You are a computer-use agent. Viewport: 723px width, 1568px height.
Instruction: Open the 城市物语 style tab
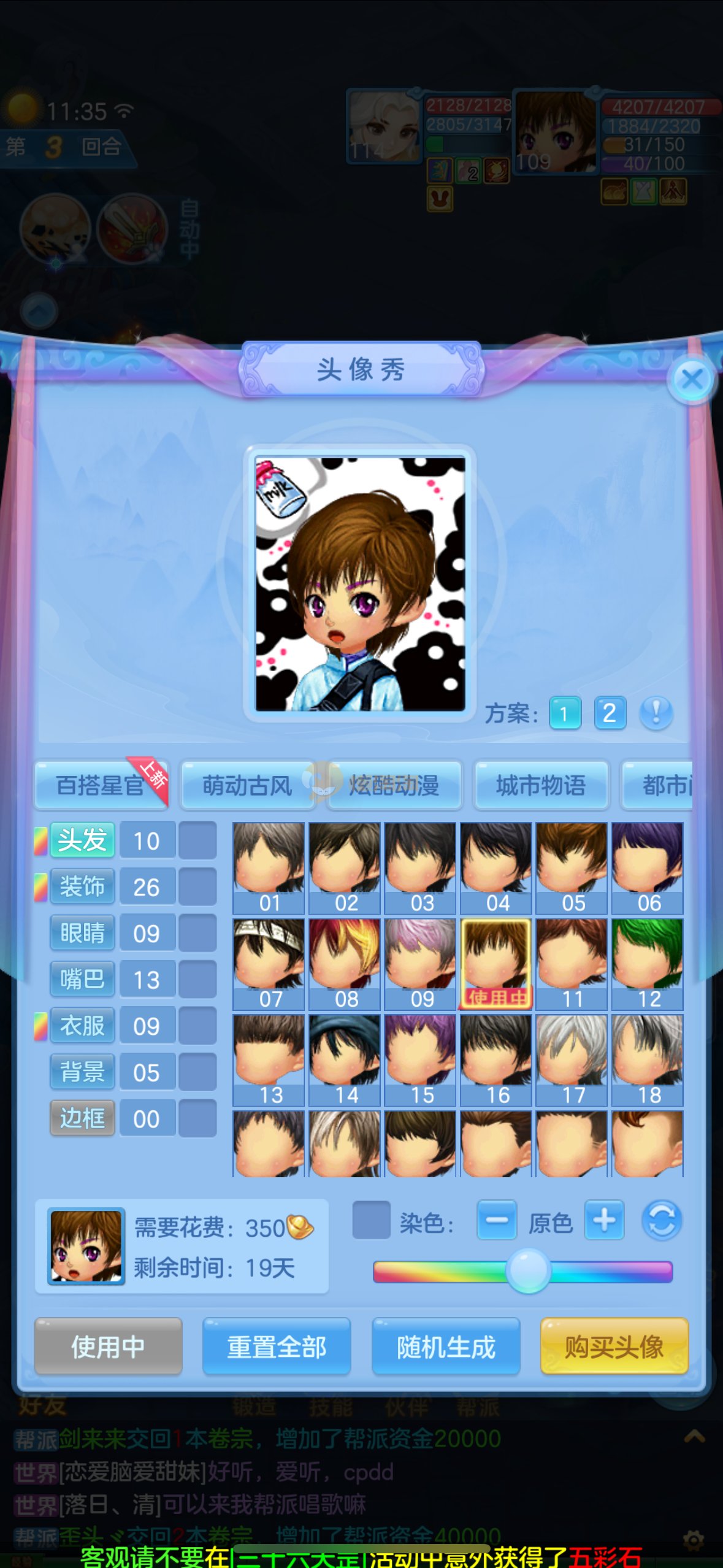tap(540, 785)
